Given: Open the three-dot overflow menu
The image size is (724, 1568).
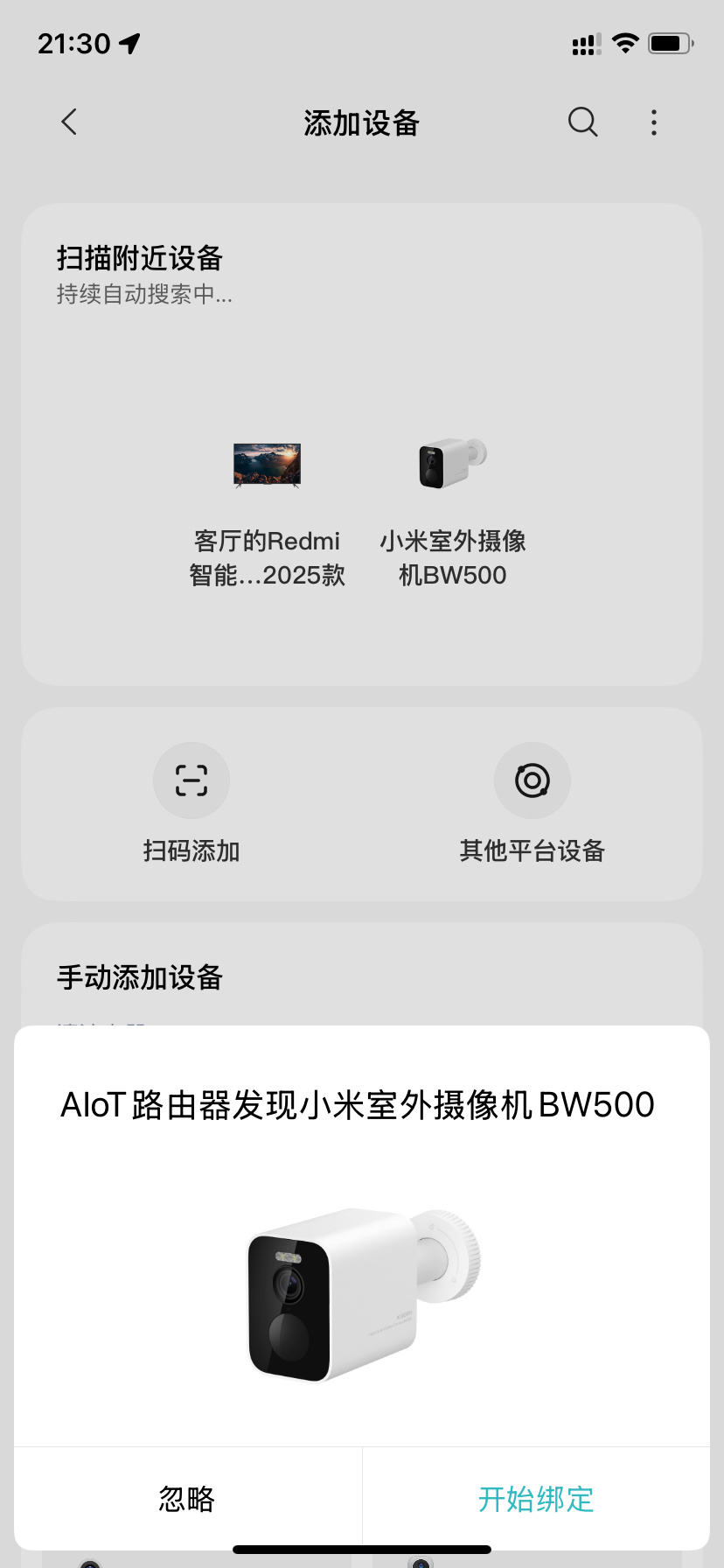Looking at the screenshot, I should coord(653,122).
